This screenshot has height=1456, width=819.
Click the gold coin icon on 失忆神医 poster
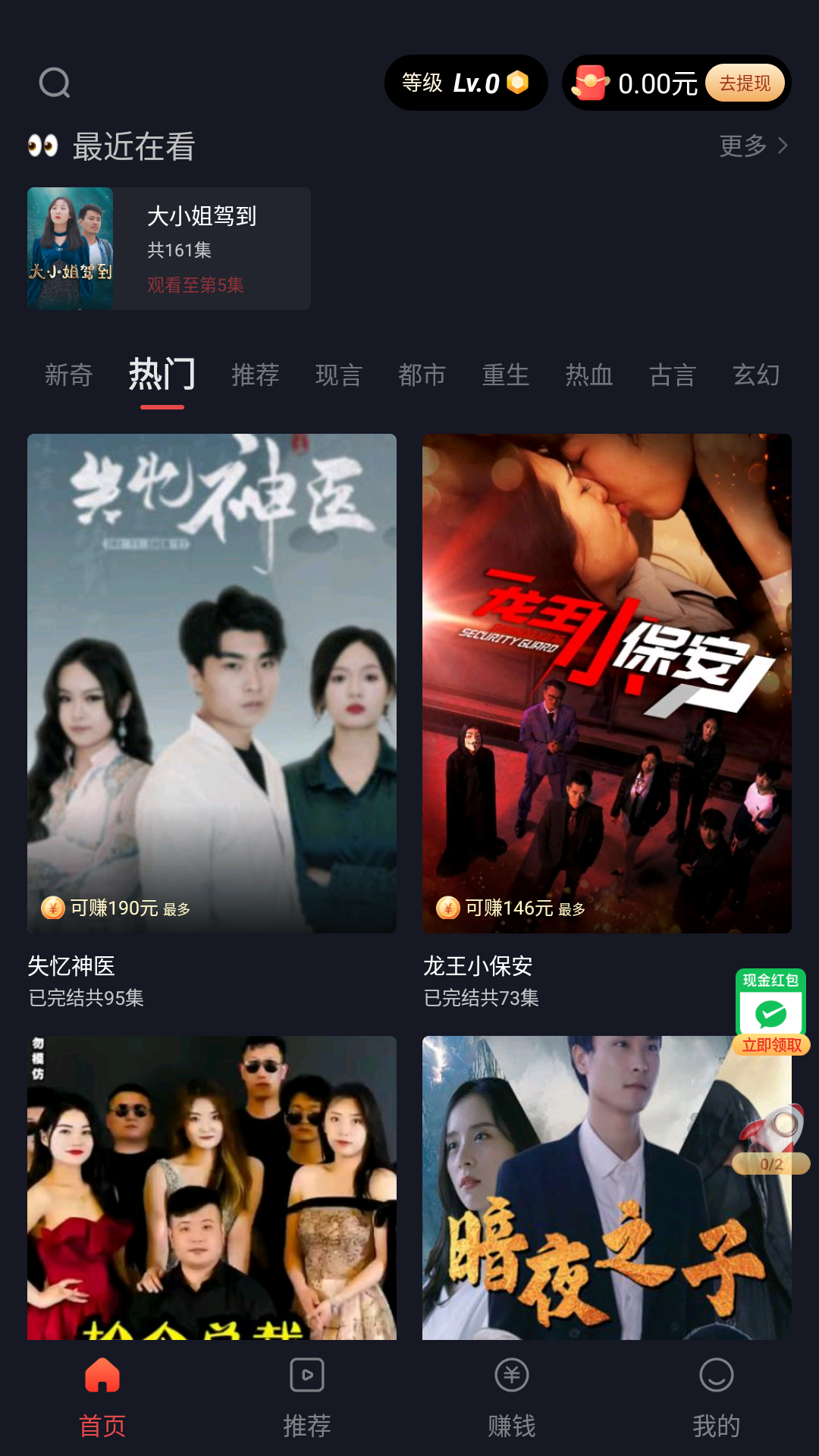point(52,907)
